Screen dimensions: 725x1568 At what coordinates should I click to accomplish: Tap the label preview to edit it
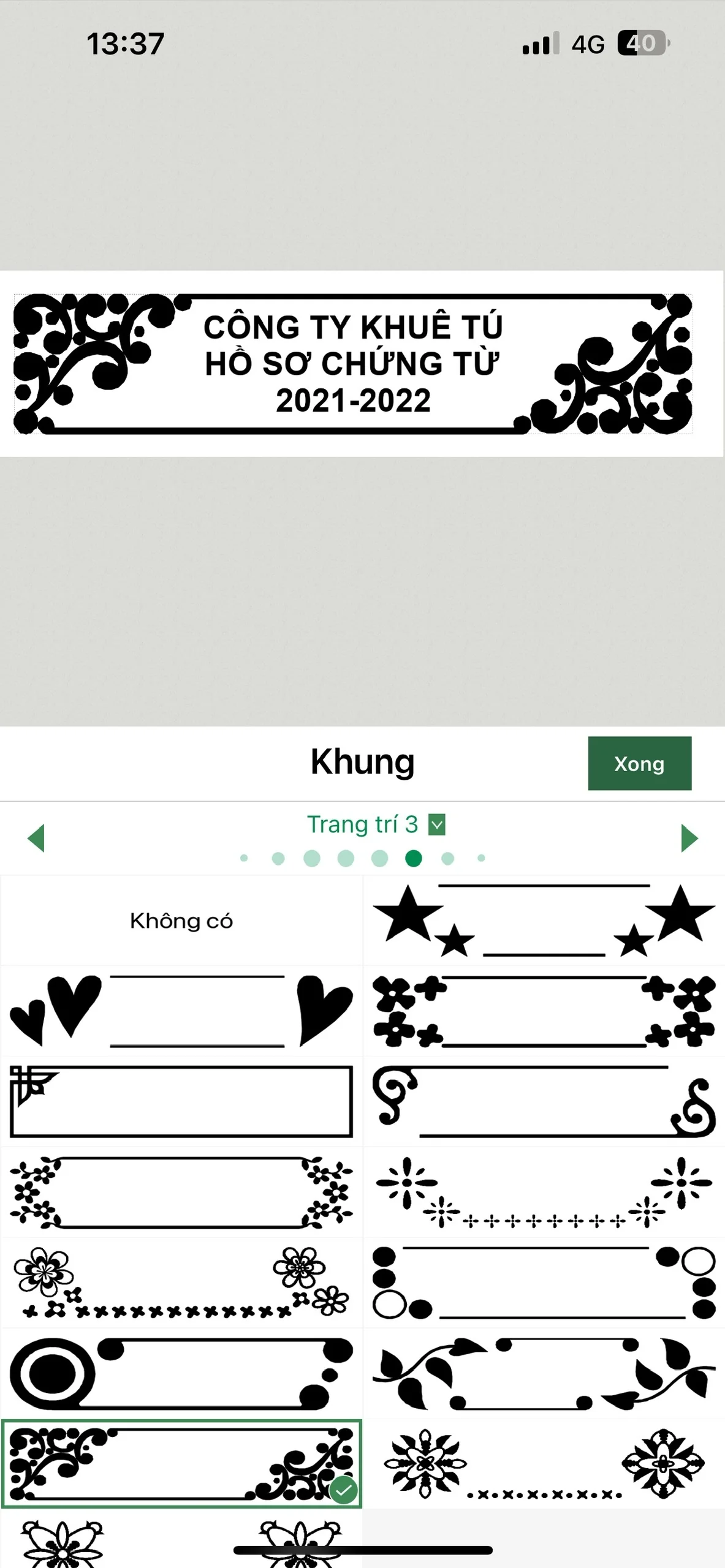[x=353, y=364]
